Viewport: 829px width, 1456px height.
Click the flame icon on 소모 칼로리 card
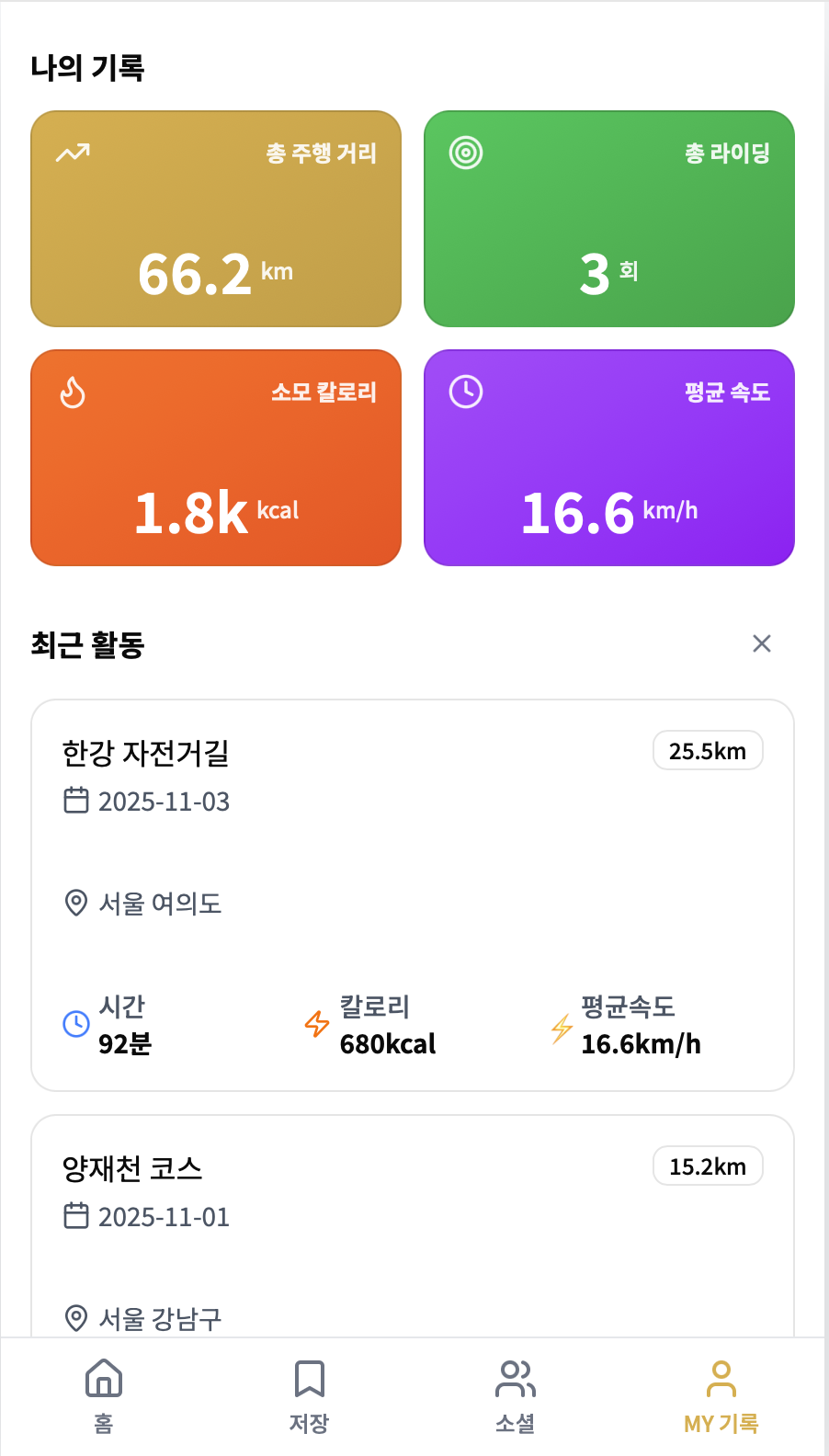74,391
